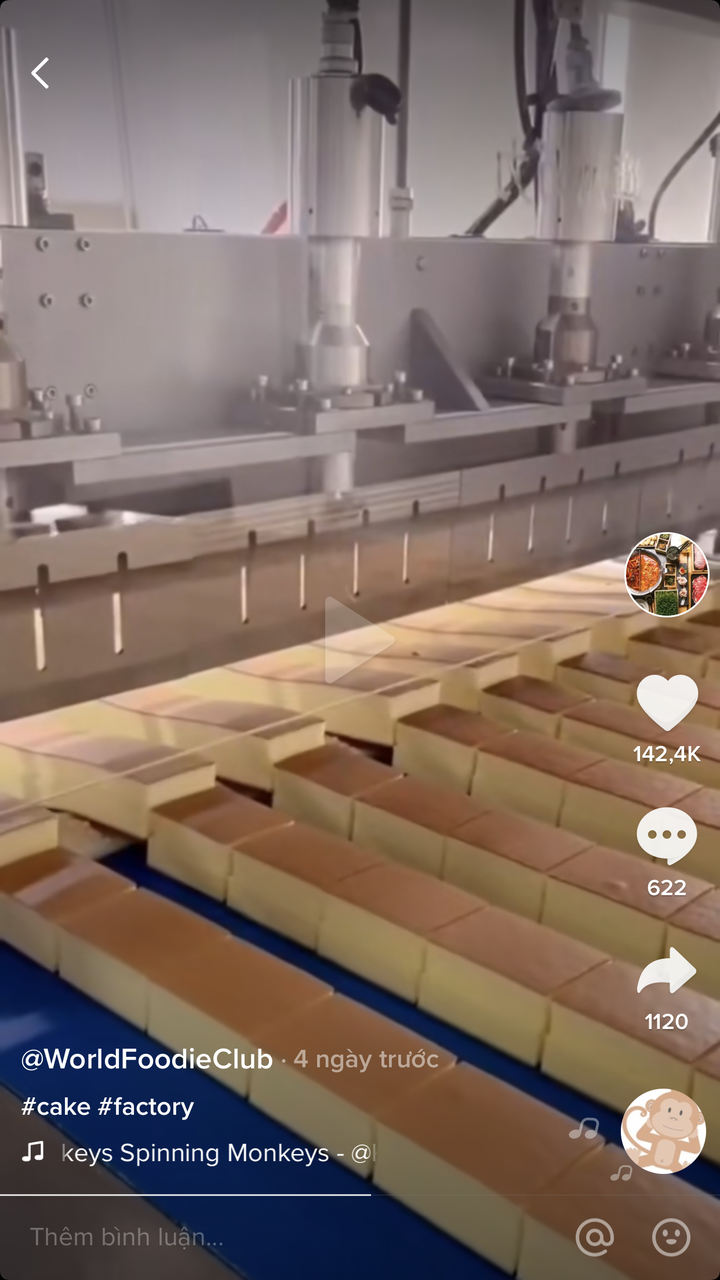
Task: Open the creator's profile picture
Action: (666, 574)
